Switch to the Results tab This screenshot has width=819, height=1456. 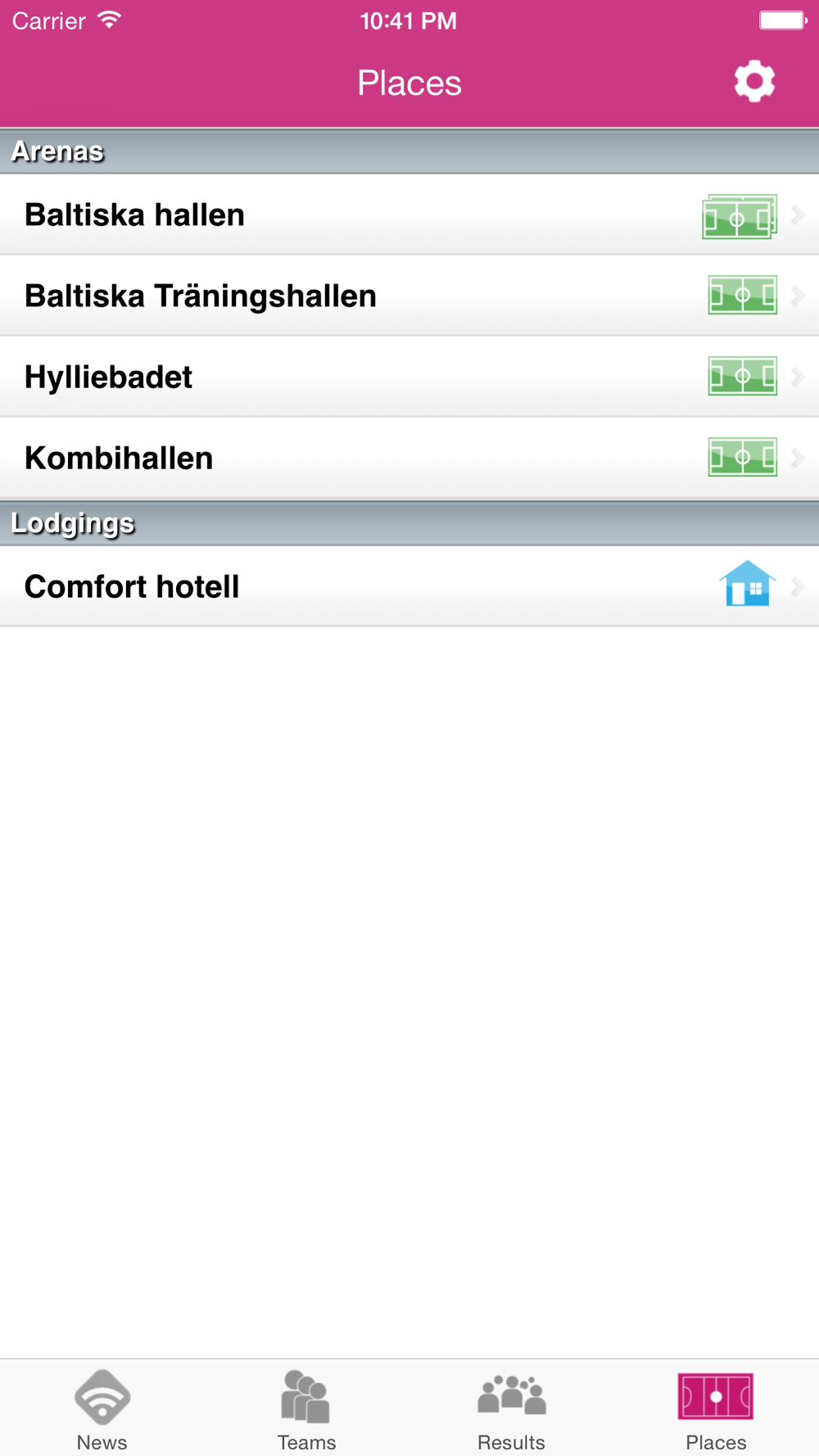(x=512, y=1409)
